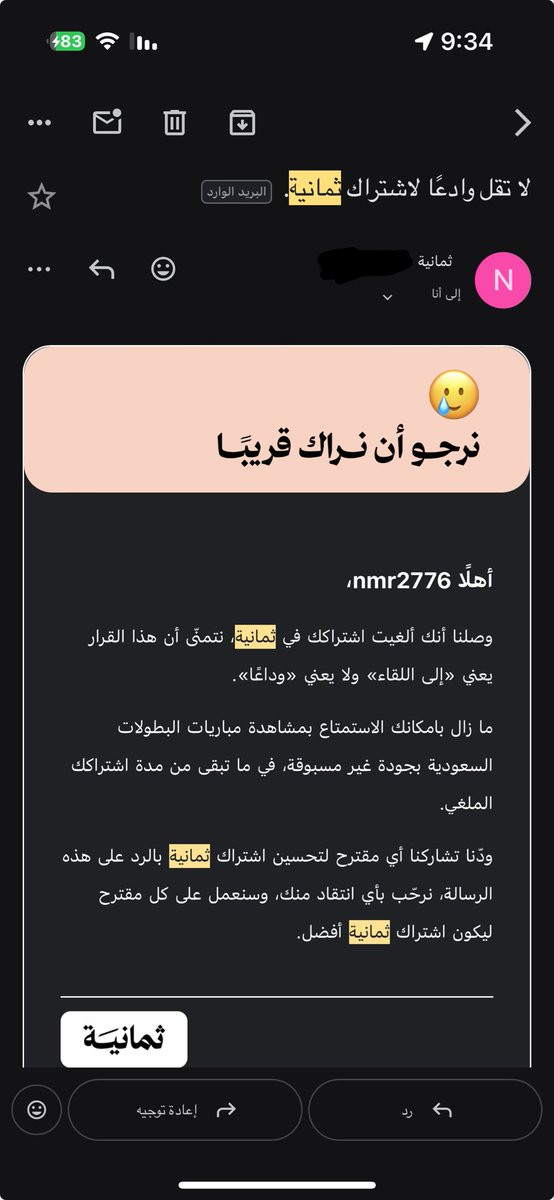Tap the round emoji button at the bottom
The width and height of the screenshot is (554, 1200).
click(x=36, y=1110)
